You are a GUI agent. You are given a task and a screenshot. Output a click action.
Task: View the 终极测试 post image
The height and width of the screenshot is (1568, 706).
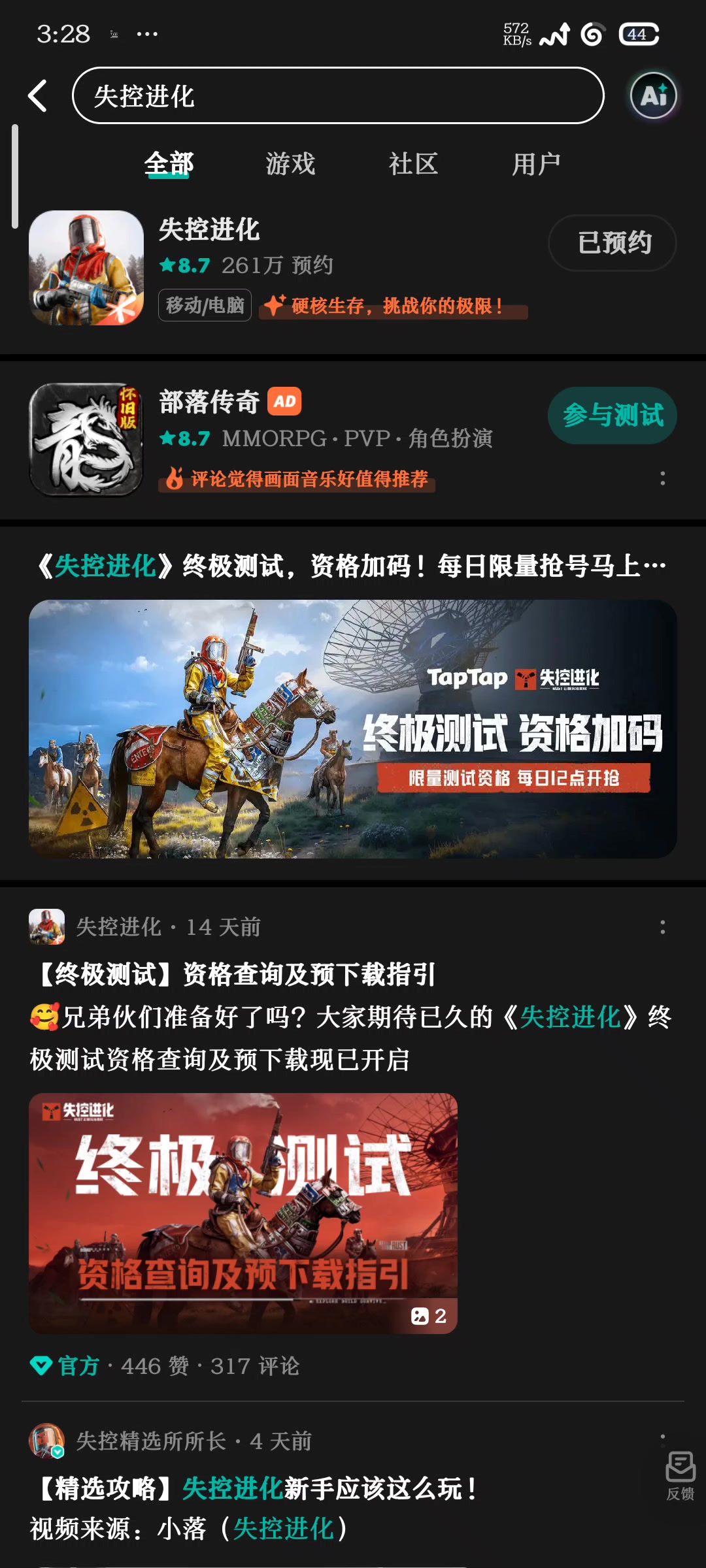[x=243, y=1213]
